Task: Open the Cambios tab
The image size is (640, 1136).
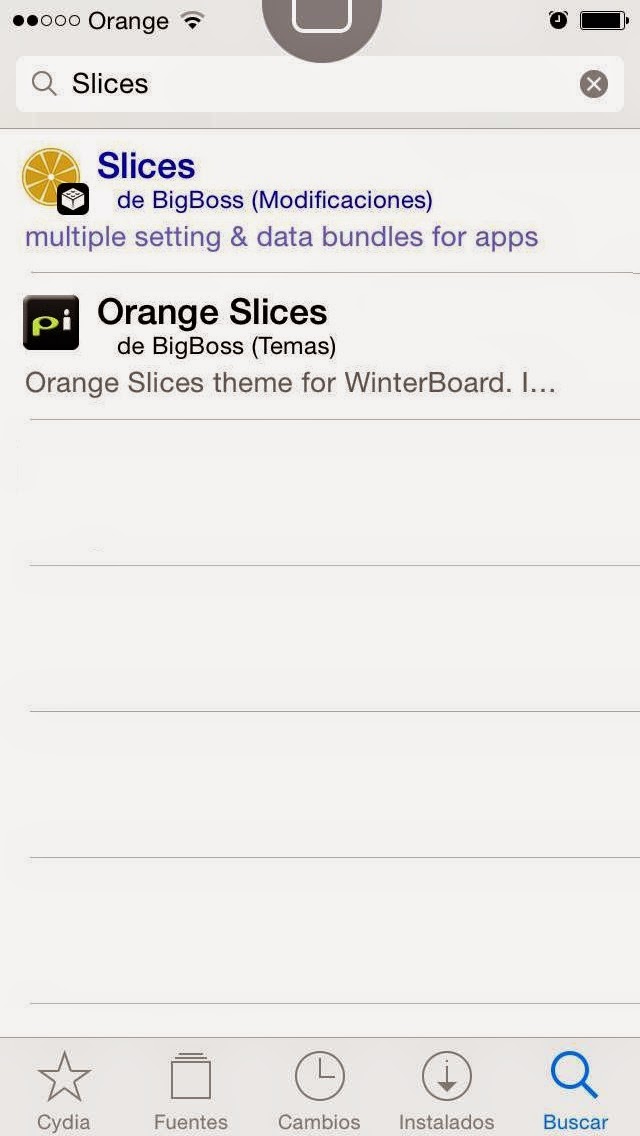Action: pos(319,1090)
